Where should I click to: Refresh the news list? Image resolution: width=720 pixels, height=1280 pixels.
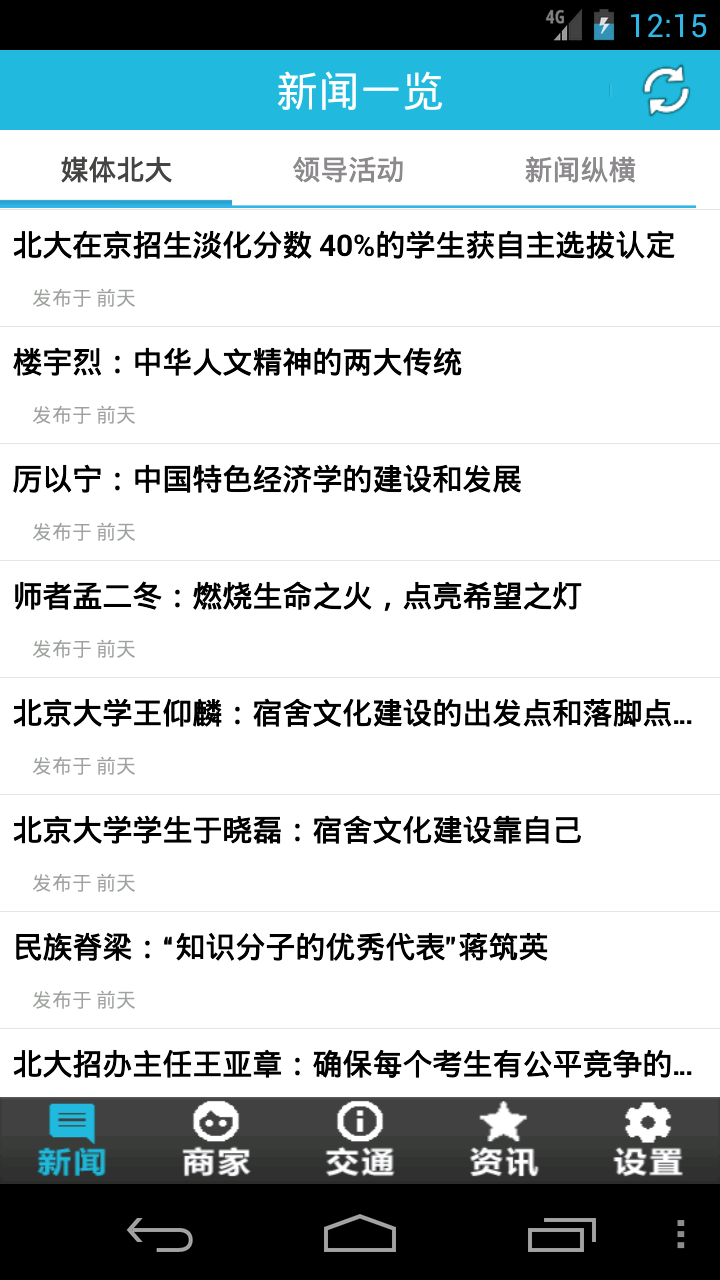click(x=664, y=90)
